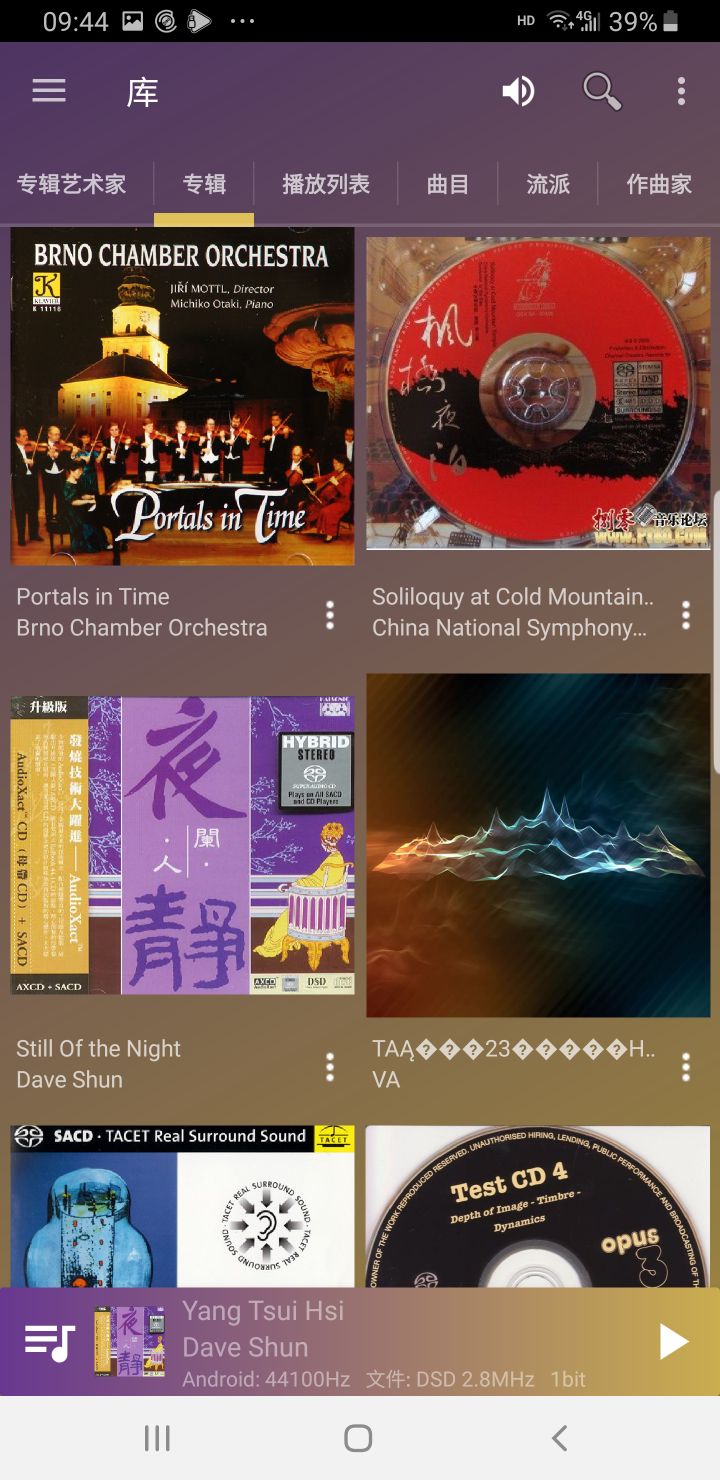Open the navigation drawer menu
Viewport: 720px width, 1480px height.
click(x=49, y=92)
